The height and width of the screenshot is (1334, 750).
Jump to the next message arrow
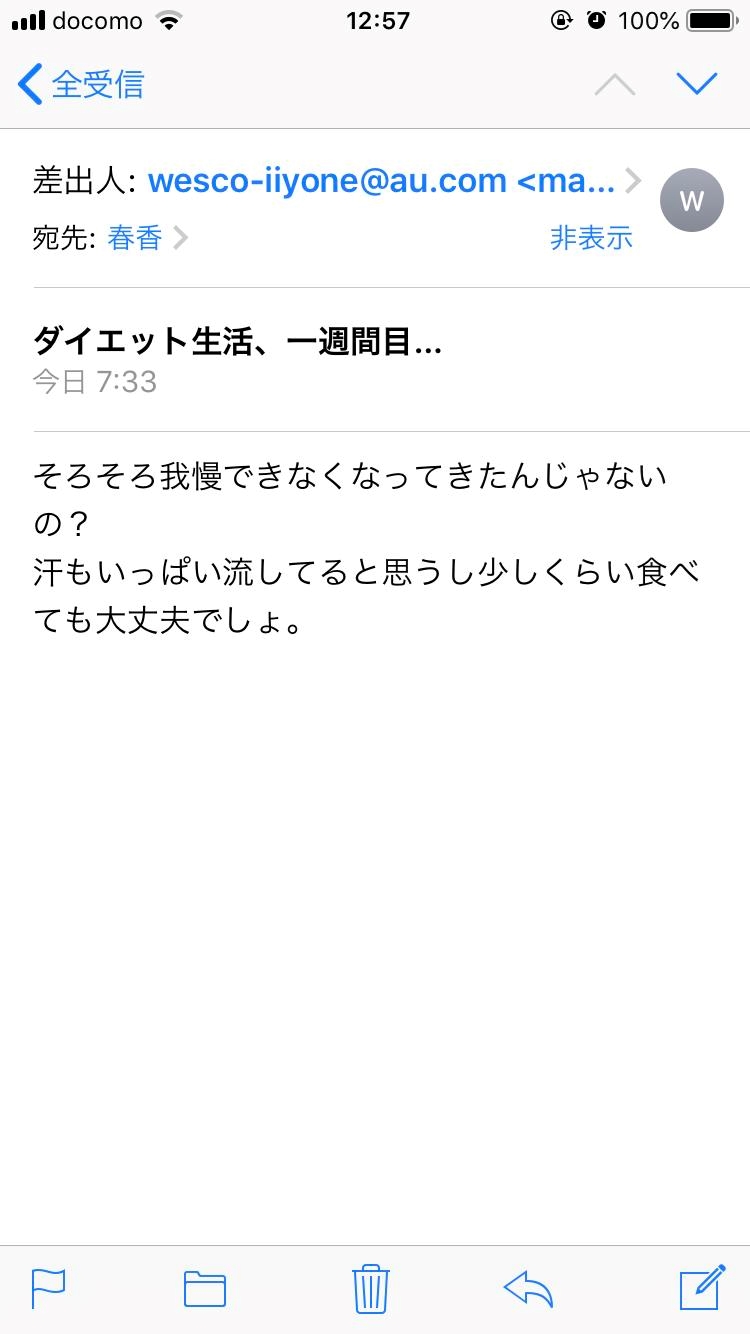[x=697, y=84]
